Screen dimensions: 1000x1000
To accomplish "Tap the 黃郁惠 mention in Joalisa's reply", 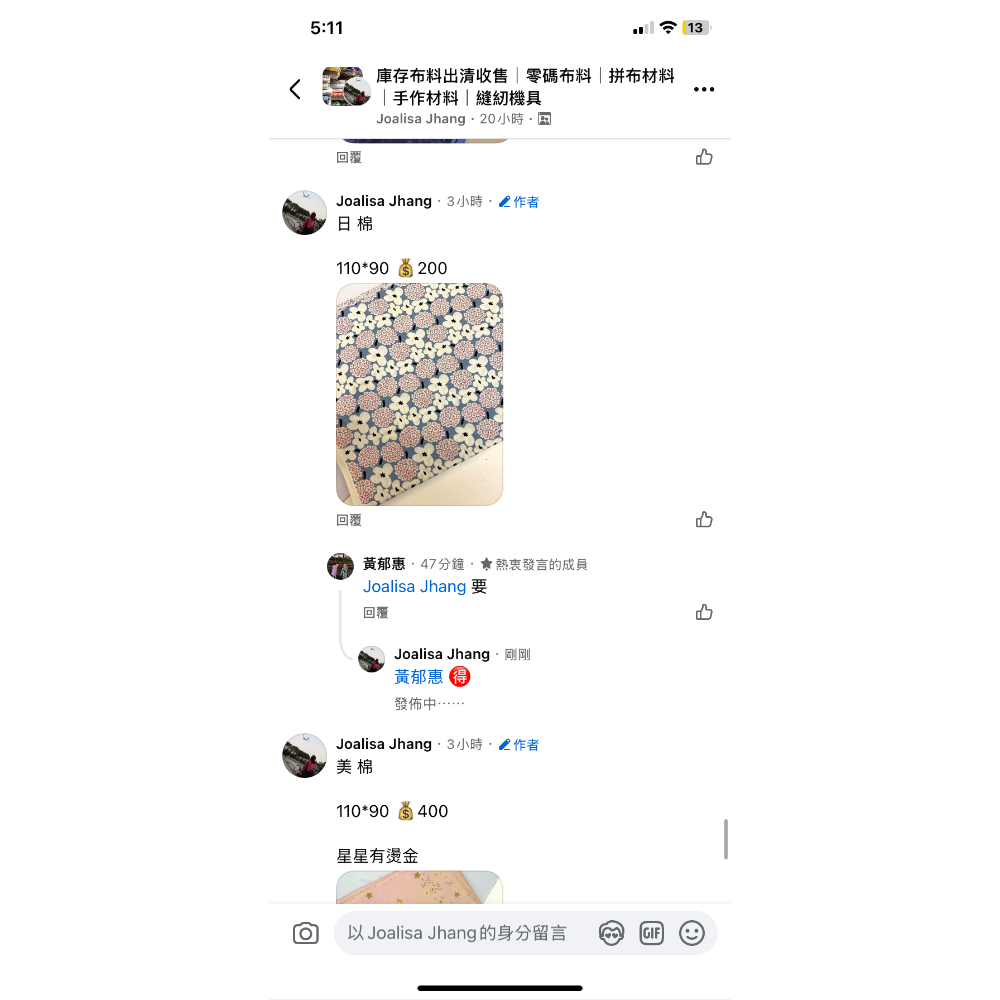I will click(x=418, y=677).
